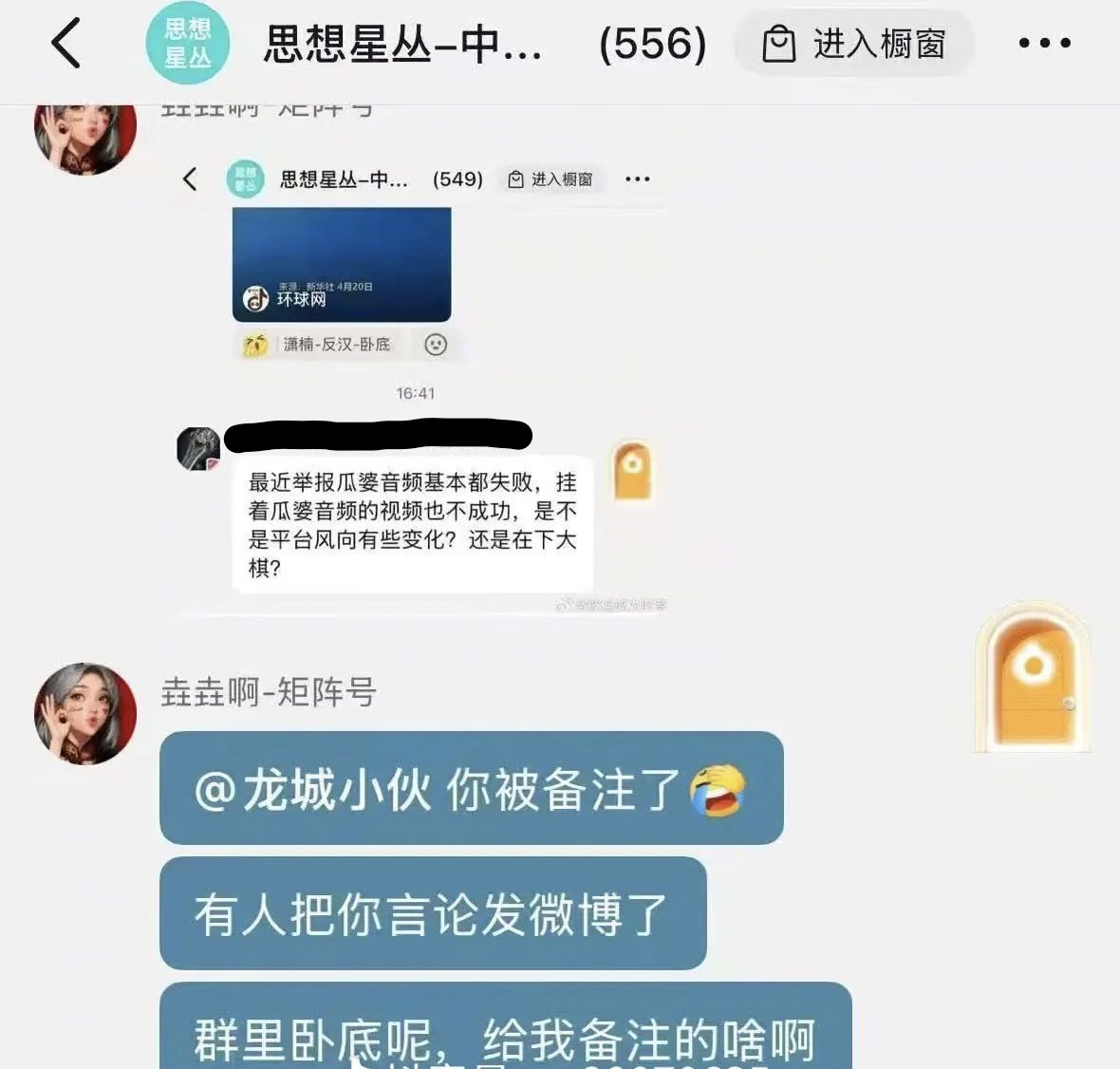The image size is (1120, 1069).
Task: Go back from the group chat
Action: 66,45
